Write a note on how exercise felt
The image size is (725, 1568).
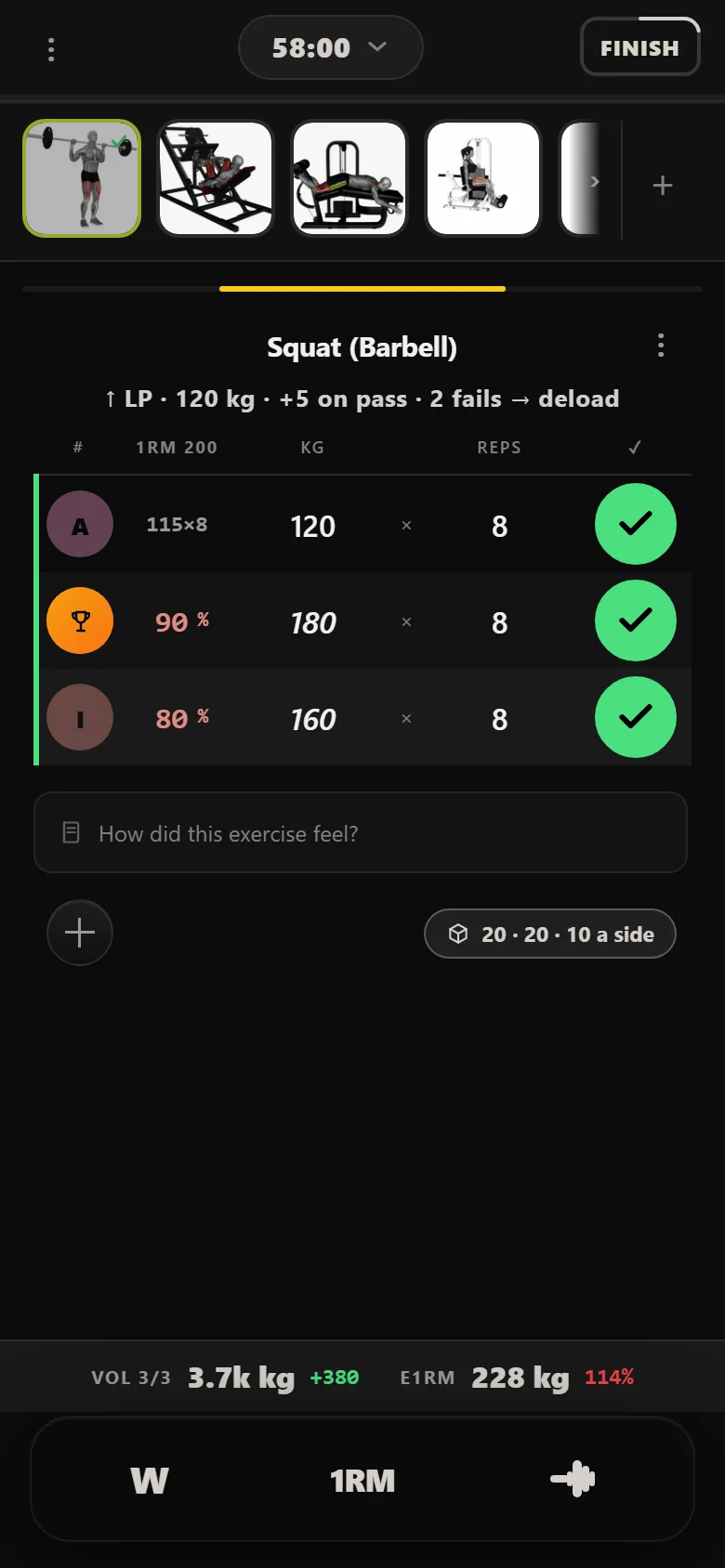361,832
